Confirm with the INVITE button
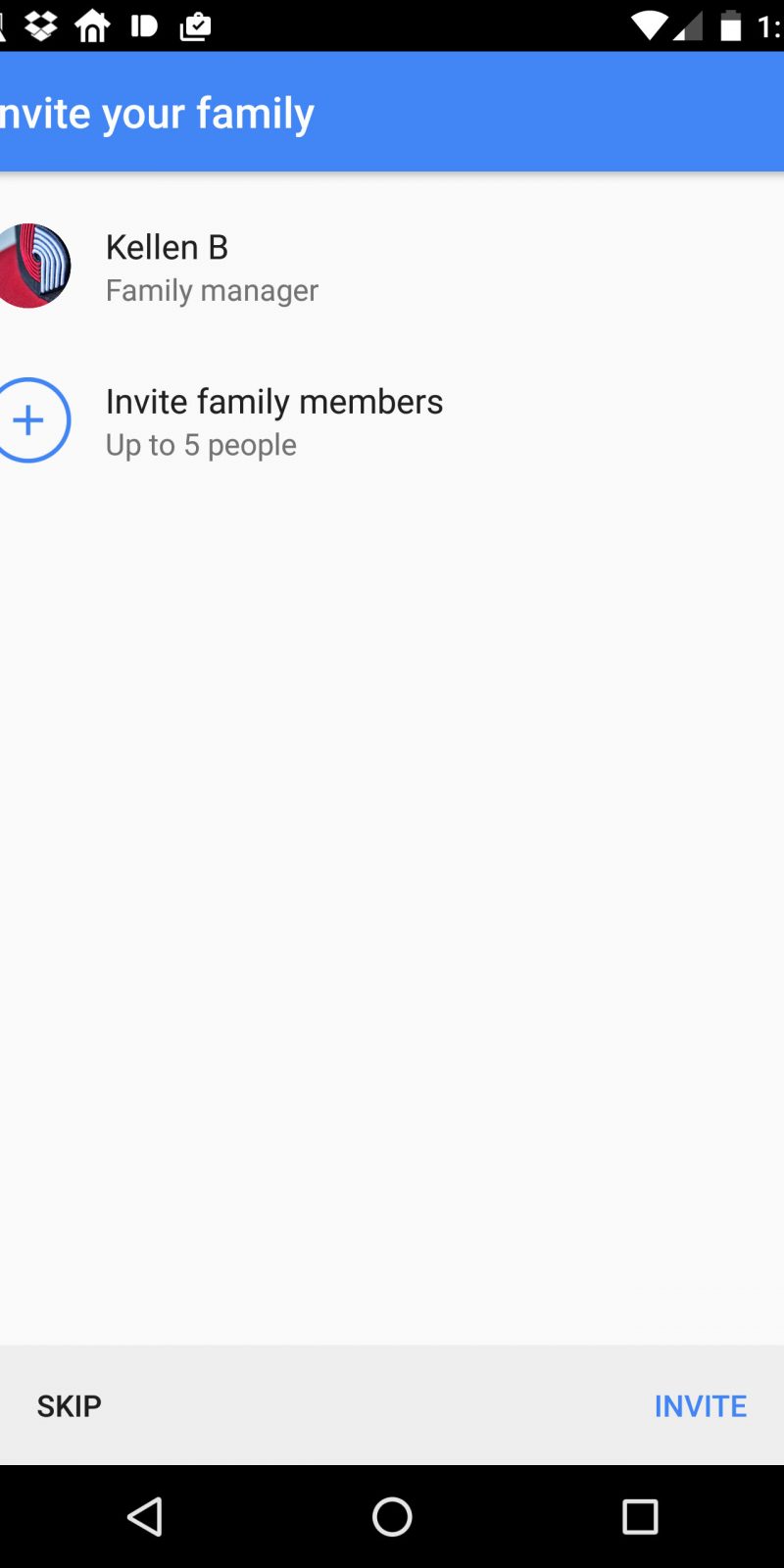 click(700, 1406)
